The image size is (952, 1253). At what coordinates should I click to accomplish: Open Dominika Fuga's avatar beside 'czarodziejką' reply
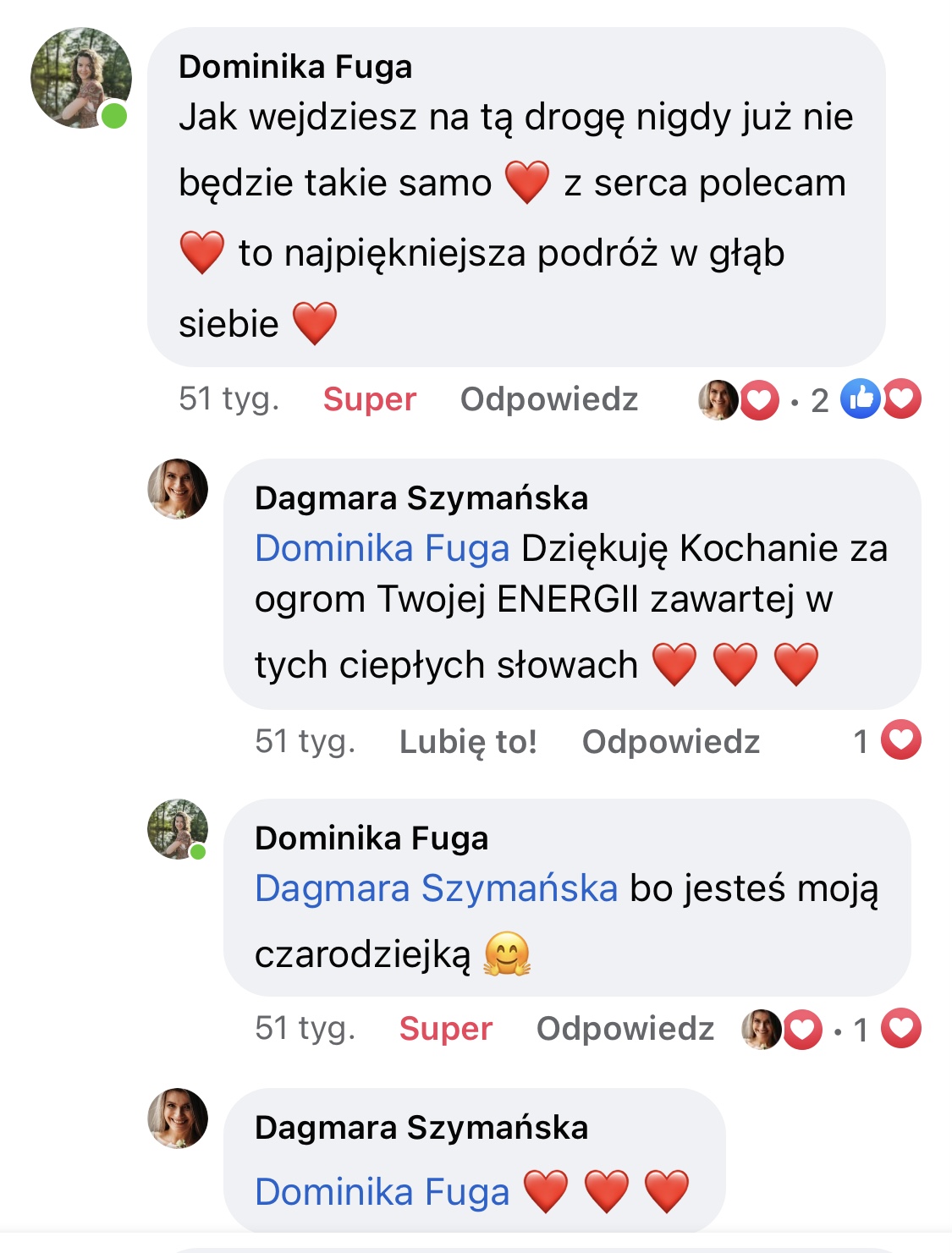tap(178, 829)
